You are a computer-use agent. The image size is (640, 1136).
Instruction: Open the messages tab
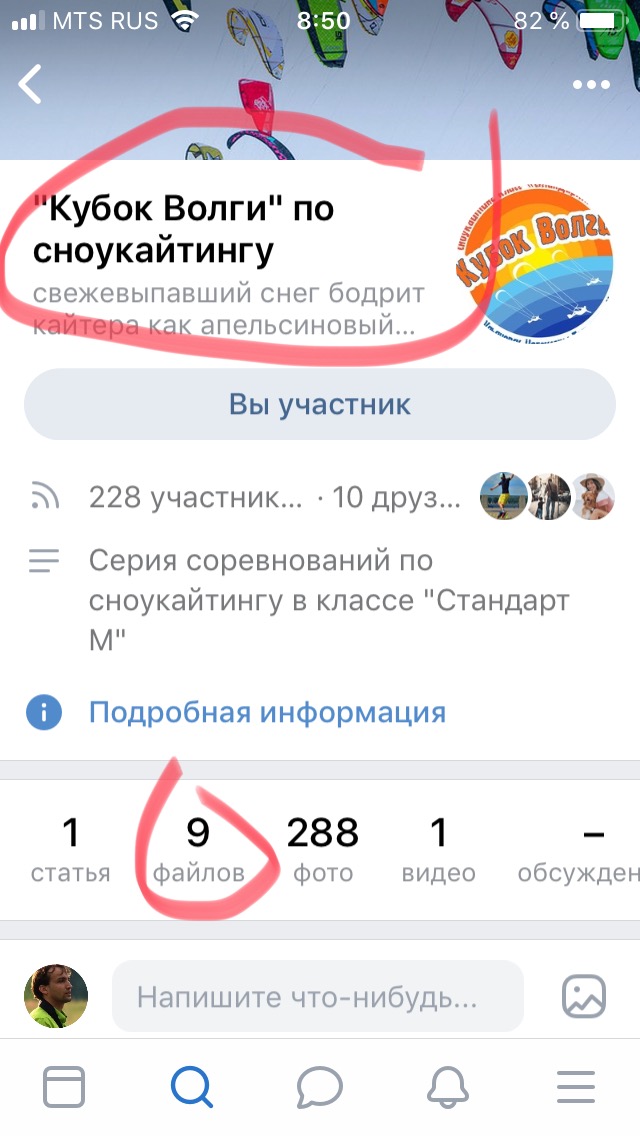[320, 1087]
